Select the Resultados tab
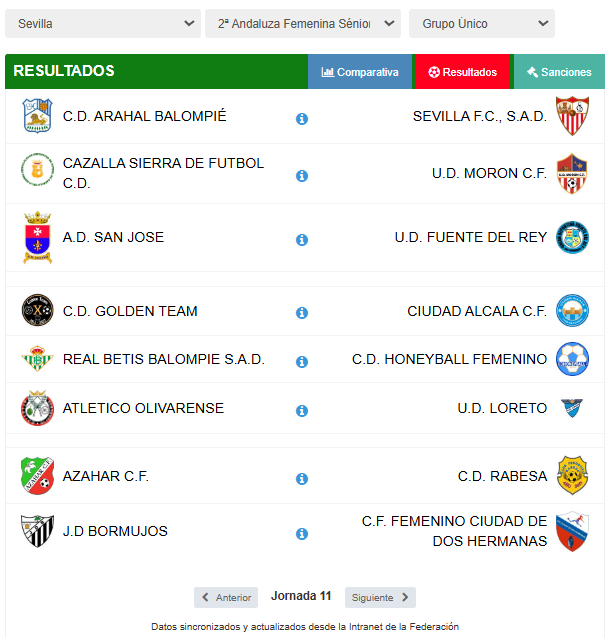Screen dimensions: 609x638 462,72
